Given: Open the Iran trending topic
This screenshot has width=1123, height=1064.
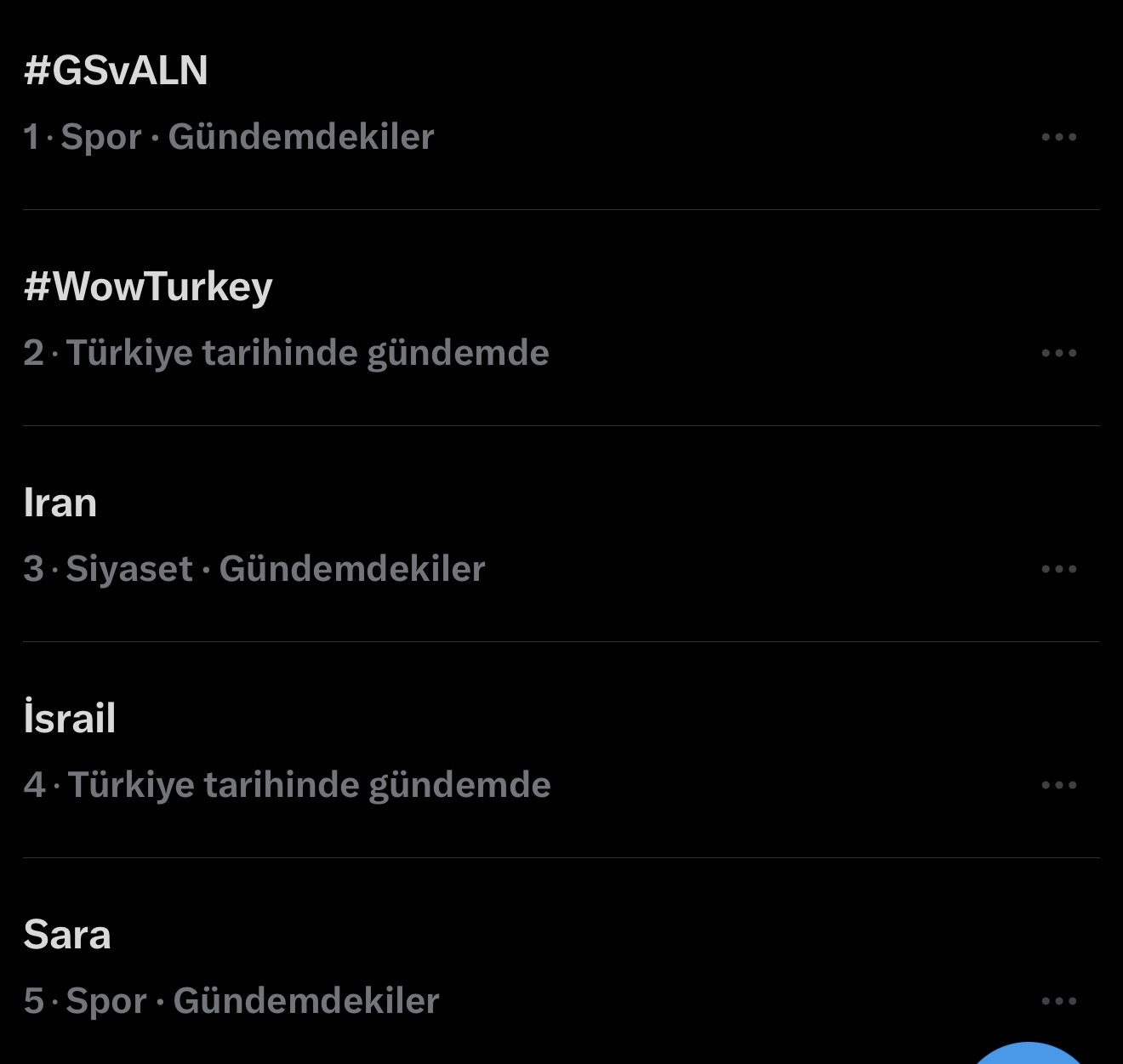Looking at the screenshot, I should tap(60, 503).
